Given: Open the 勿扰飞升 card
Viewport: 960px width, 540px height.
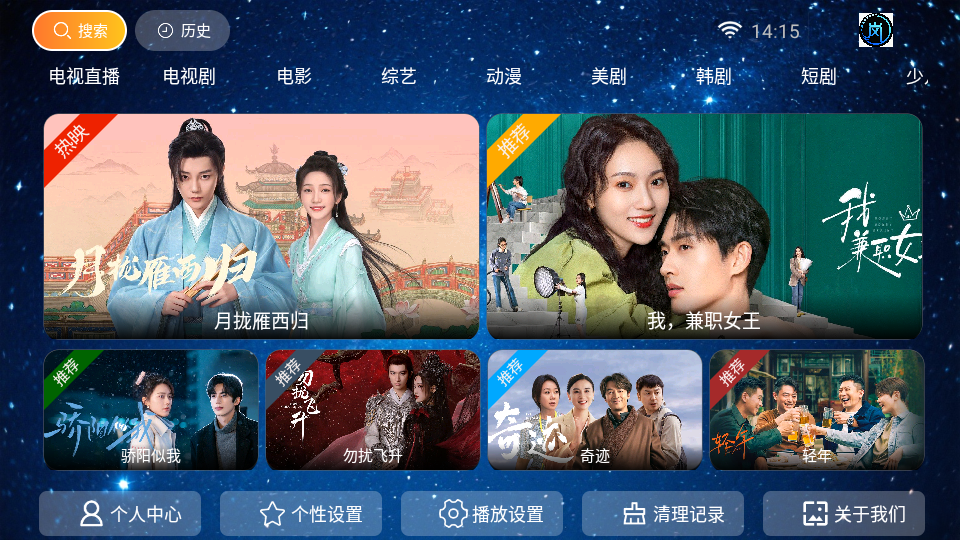Looking at the screenshot, I should click(373, 410).
